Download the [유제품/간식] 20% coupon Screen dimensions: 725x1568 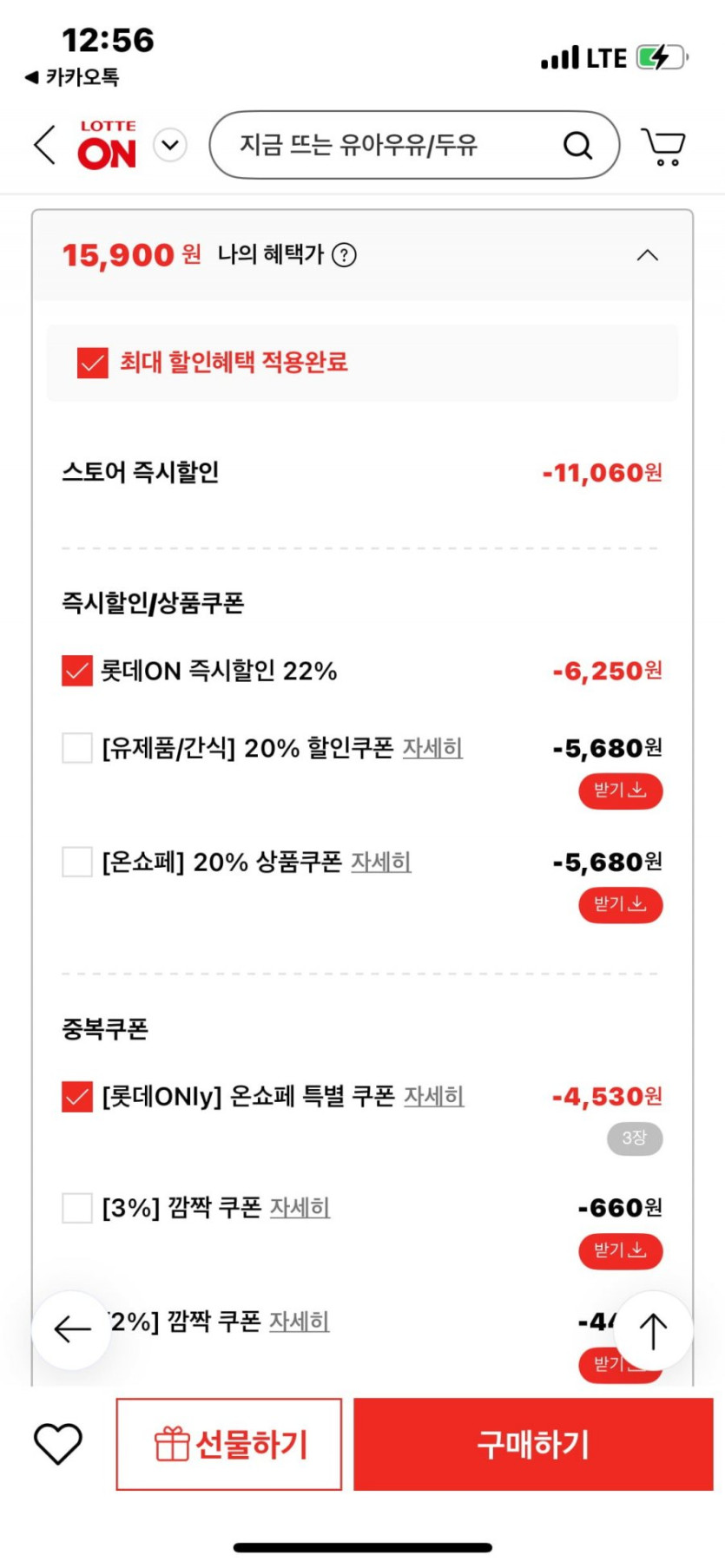click(620, 791)
